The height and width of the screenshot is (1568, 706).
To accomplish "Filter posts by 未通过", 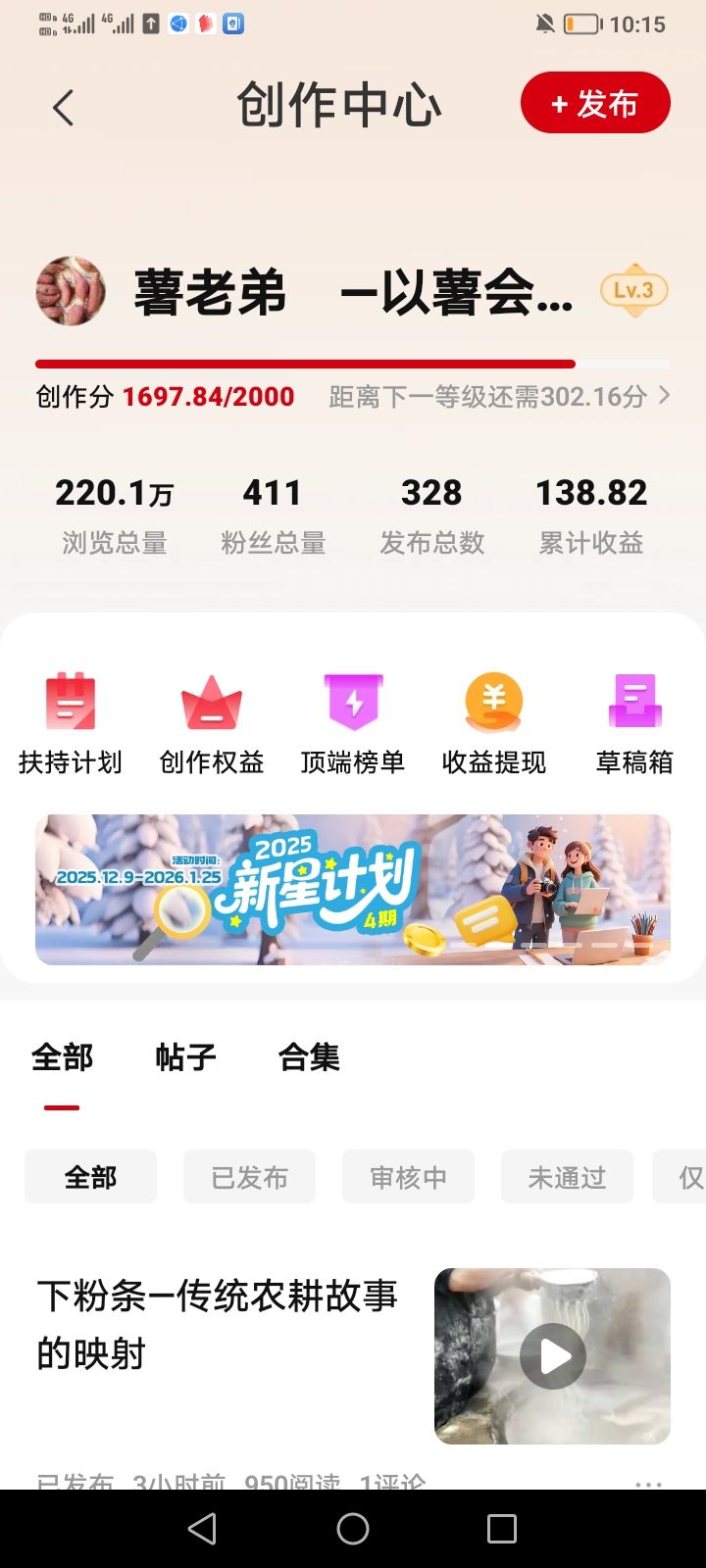I will 567,1177.
